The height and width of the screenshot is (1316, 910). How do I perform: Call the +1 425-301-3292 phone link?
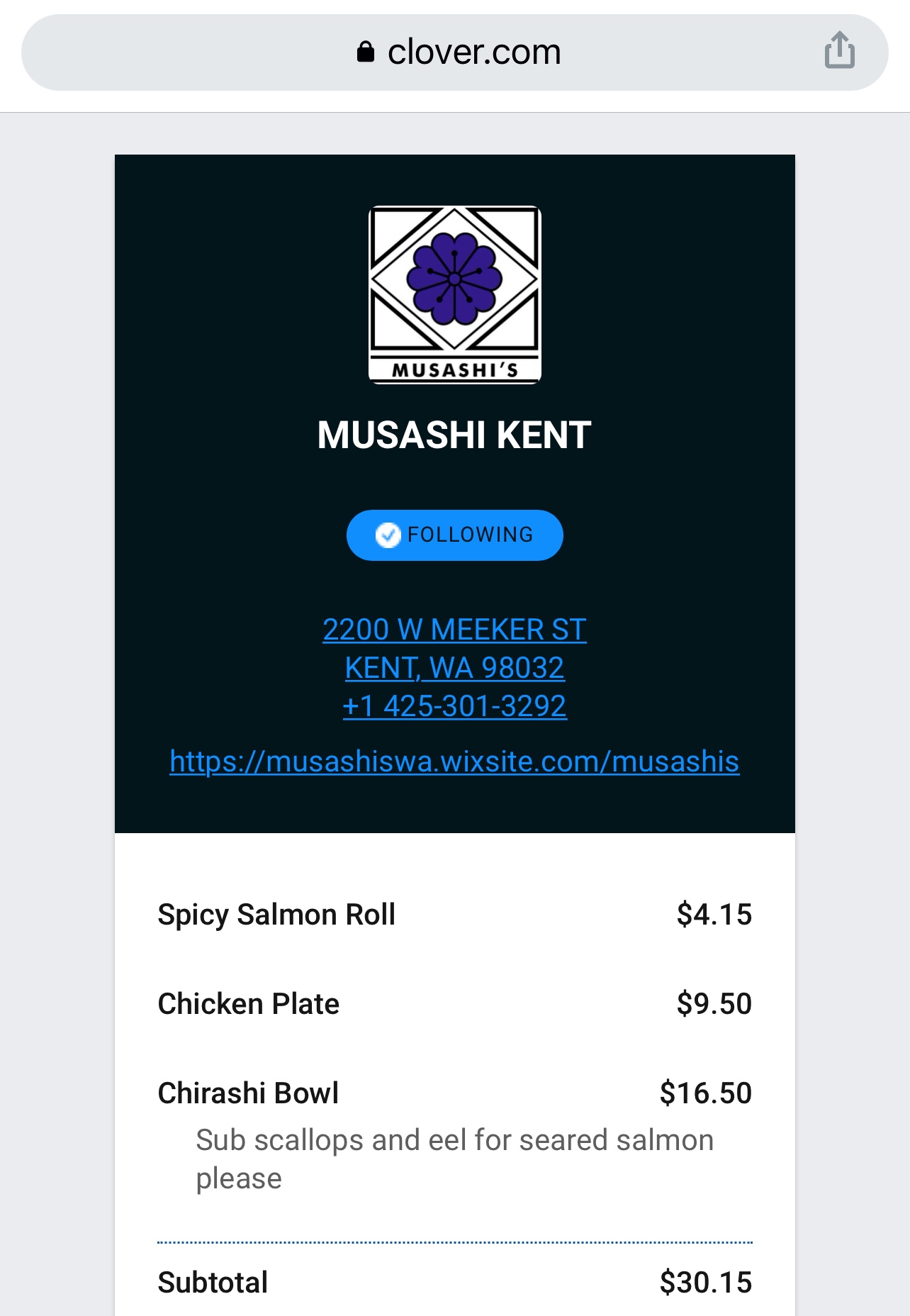[454, 706]
